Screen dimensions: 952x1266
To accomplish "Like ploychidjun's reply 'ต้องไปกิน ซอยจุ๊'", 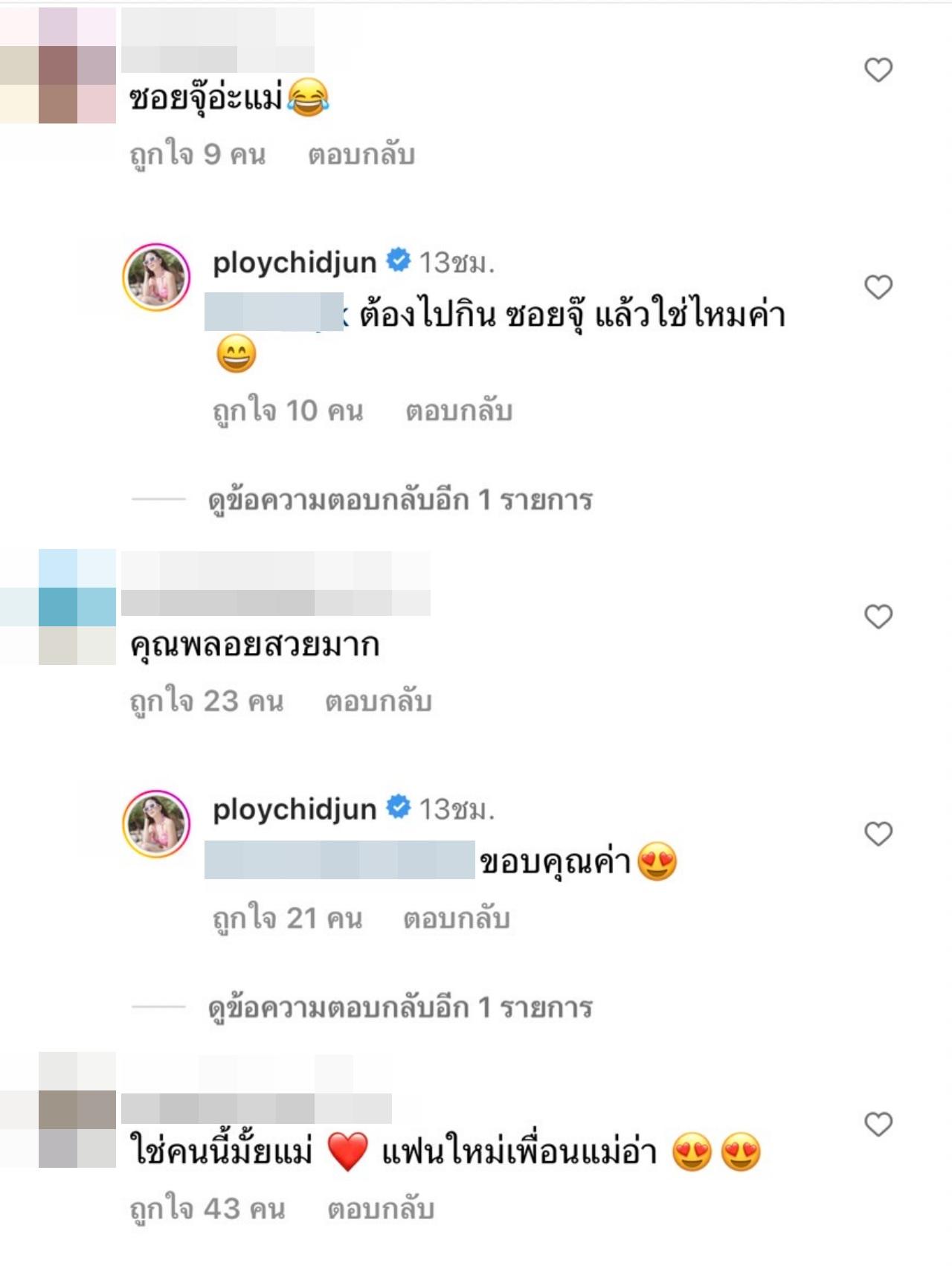I will [x=878, y=287].
